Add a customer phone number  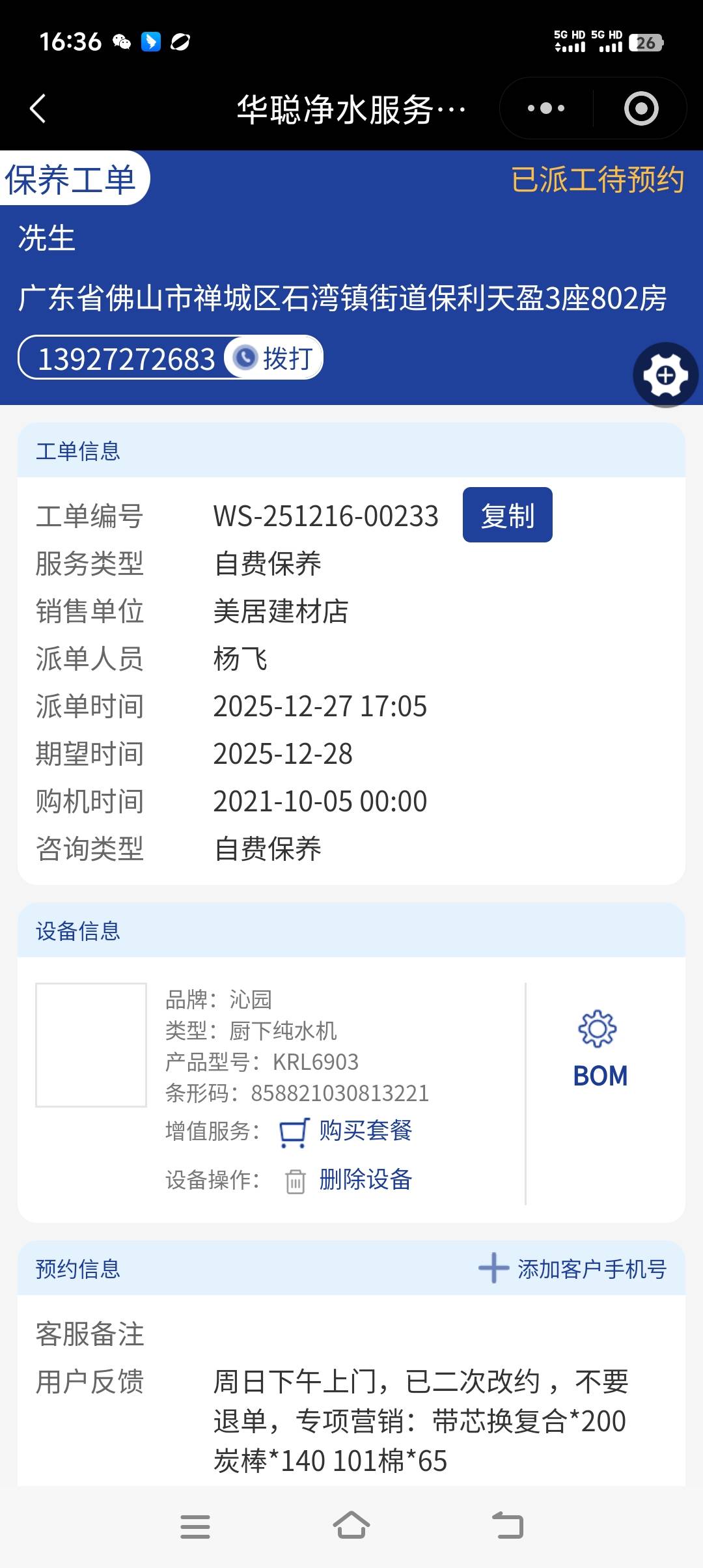click(573, 1268)
